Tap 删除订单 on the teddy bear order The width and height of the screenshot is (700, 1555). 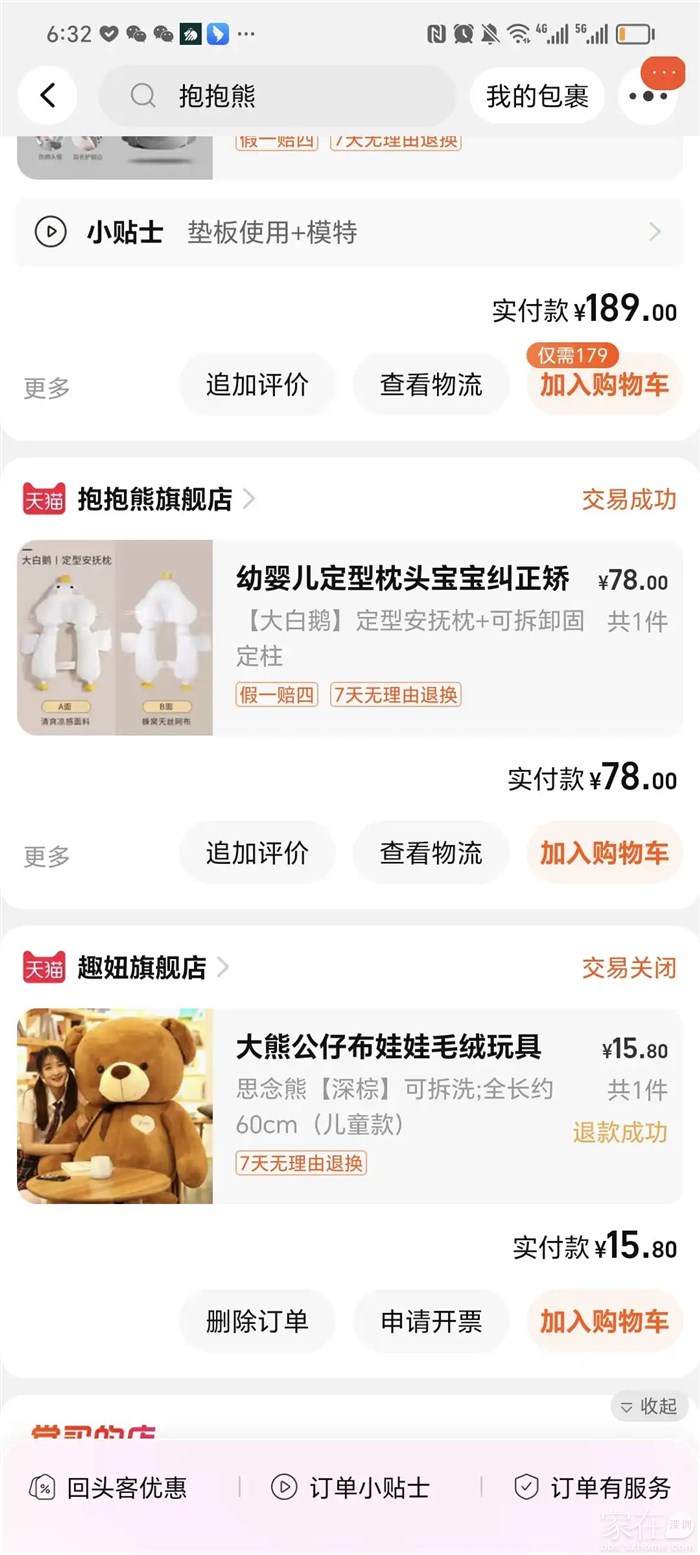point(257,1321)
